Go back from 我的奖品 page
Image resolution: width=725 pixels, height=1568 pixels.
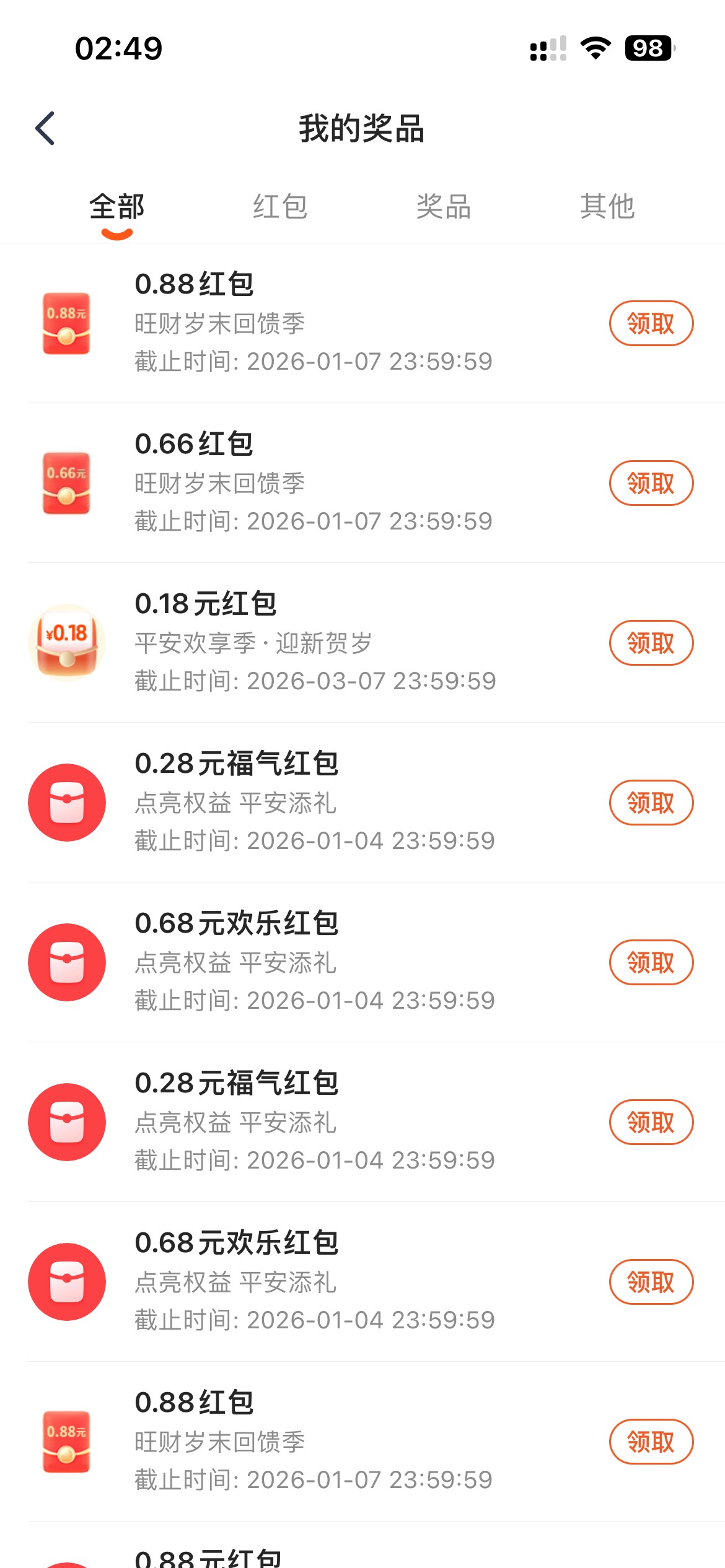45,128
